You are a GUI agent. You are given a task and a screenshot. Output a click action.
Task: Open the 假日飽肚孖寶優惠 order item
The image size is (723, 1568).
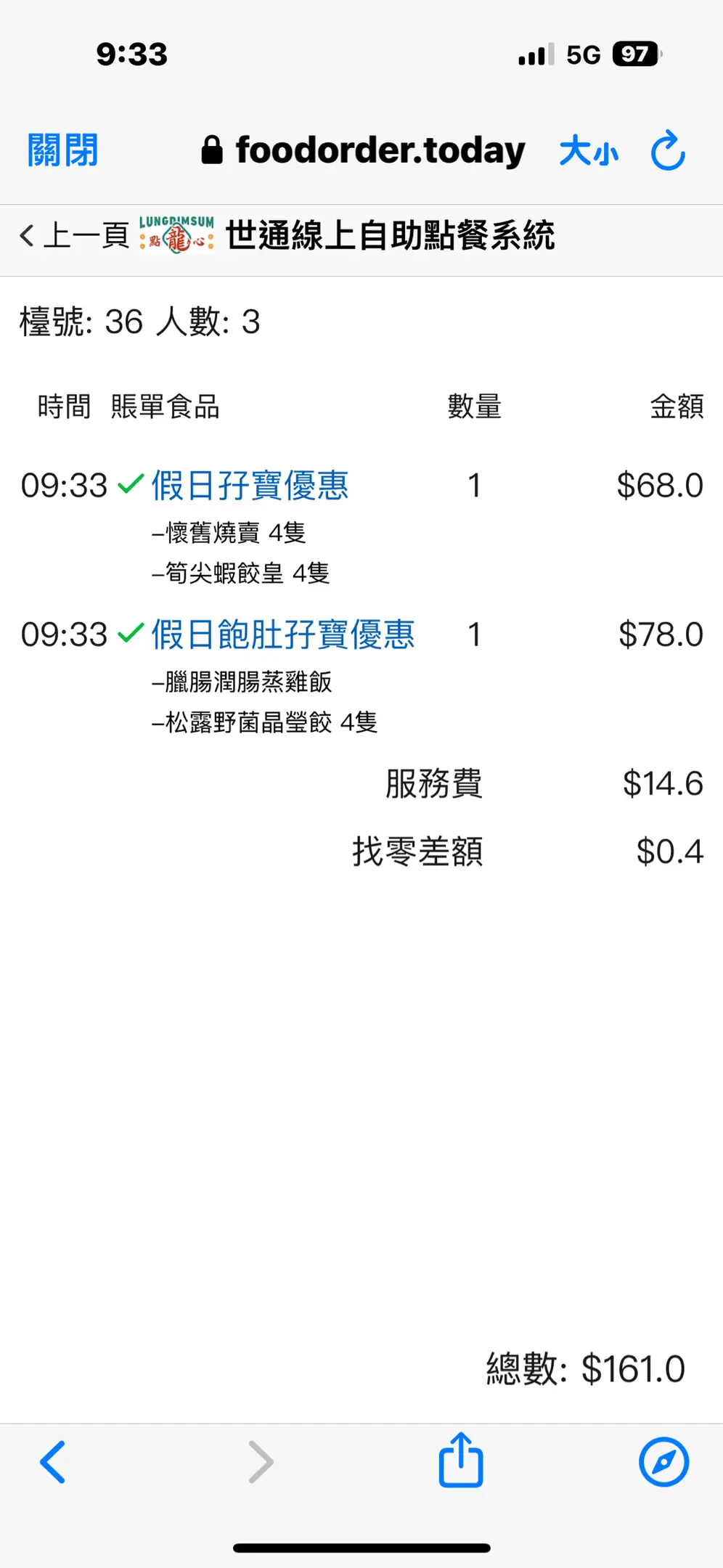coord(282,634)
